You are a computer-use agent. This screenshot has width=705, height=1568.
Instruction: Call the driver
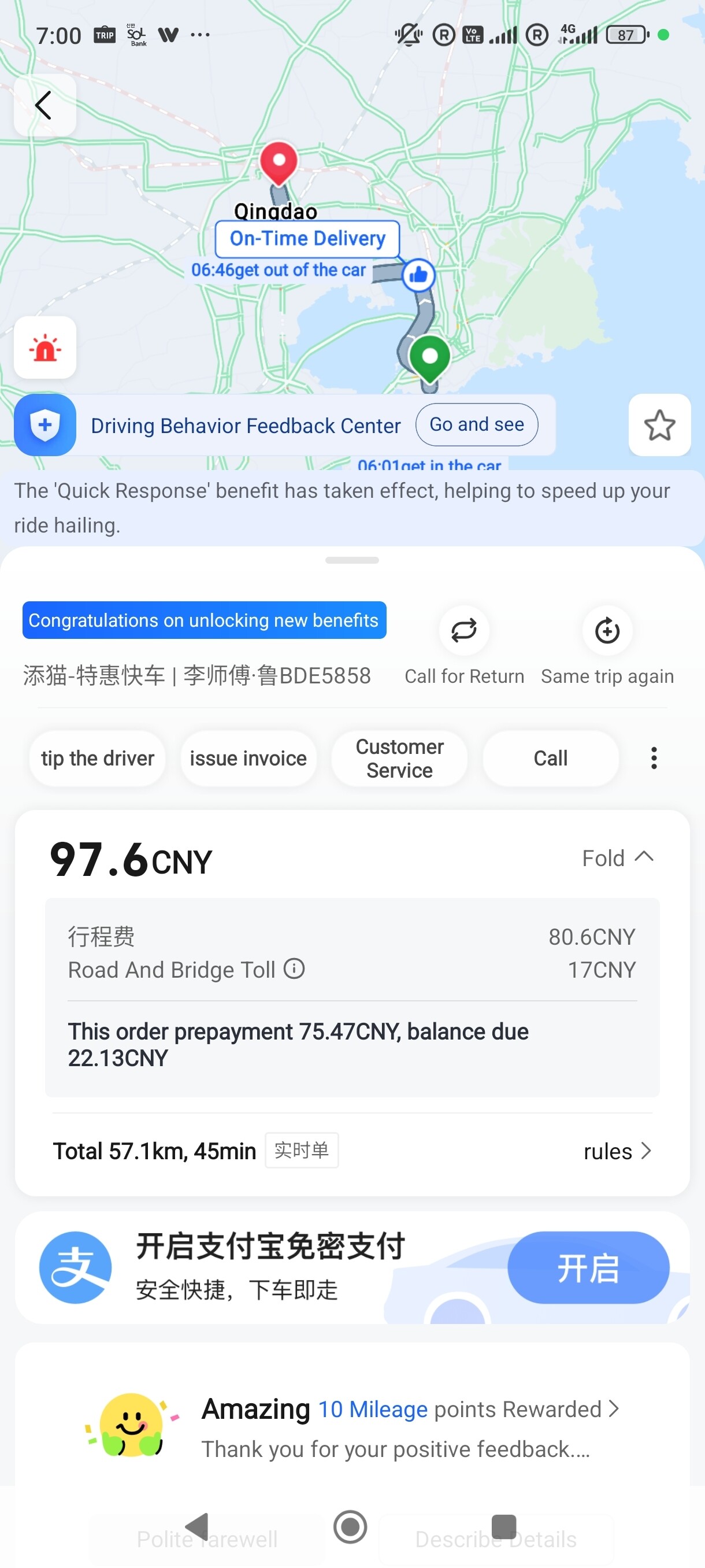(550, 759)
